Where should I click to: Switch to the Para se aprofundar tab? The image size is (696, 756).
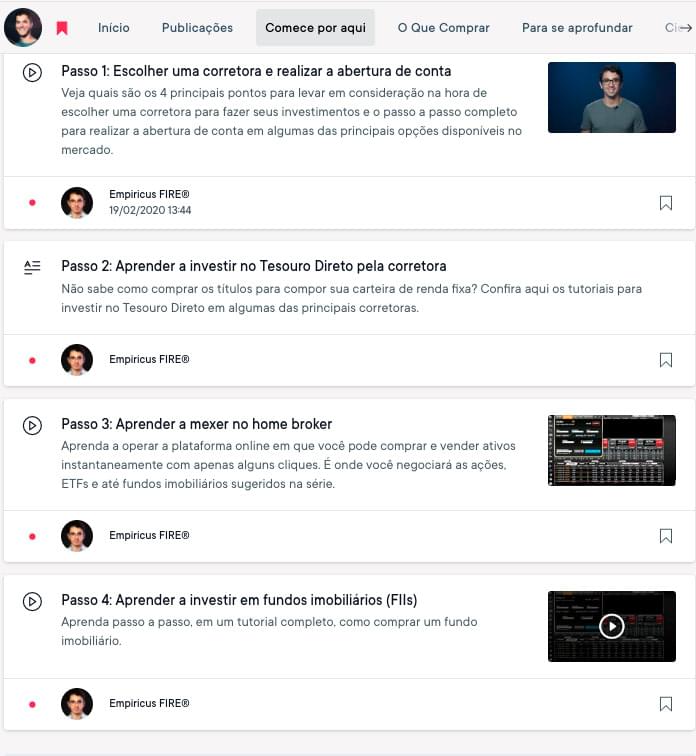[x=577, y=28]
